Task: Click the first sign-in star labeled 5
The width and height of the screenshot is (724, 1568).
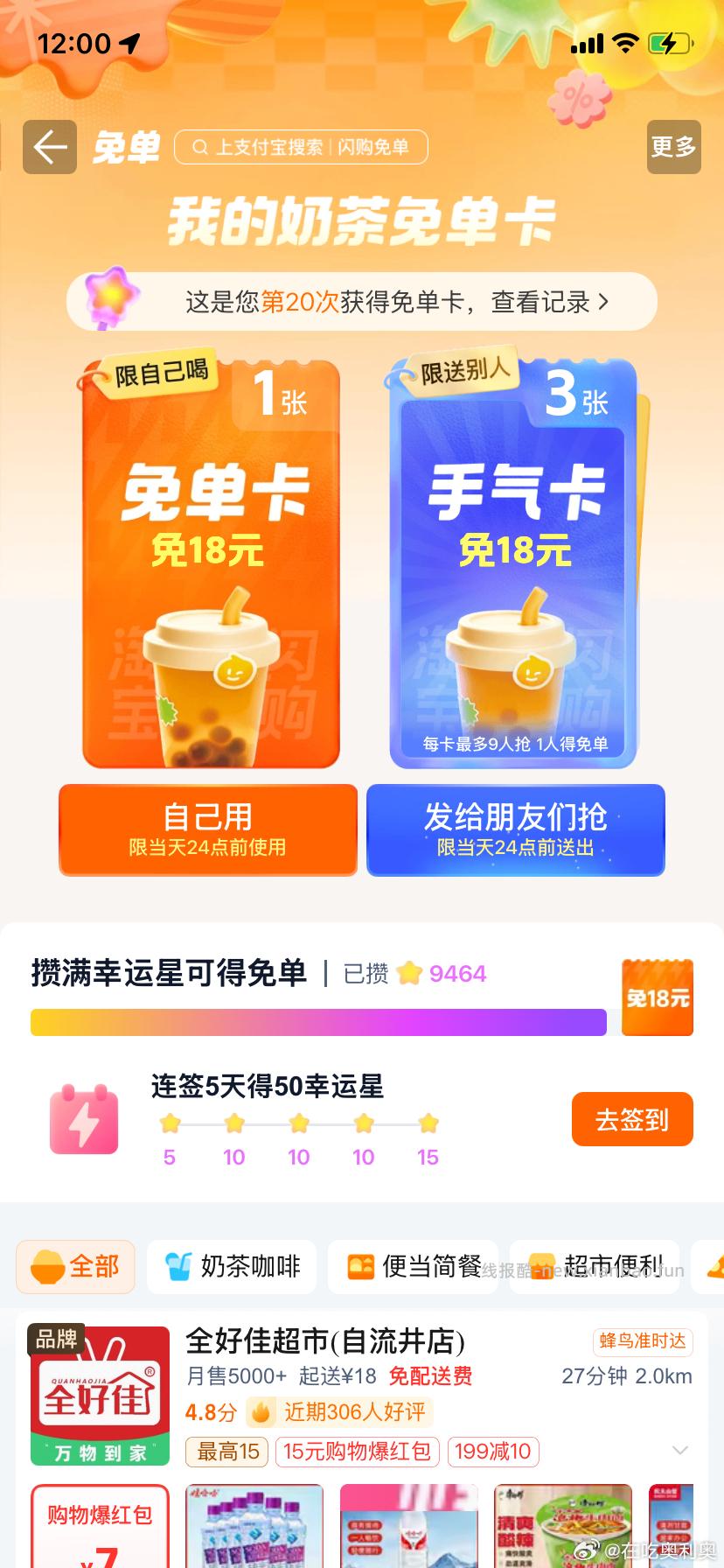Action: pos(169,1123)
